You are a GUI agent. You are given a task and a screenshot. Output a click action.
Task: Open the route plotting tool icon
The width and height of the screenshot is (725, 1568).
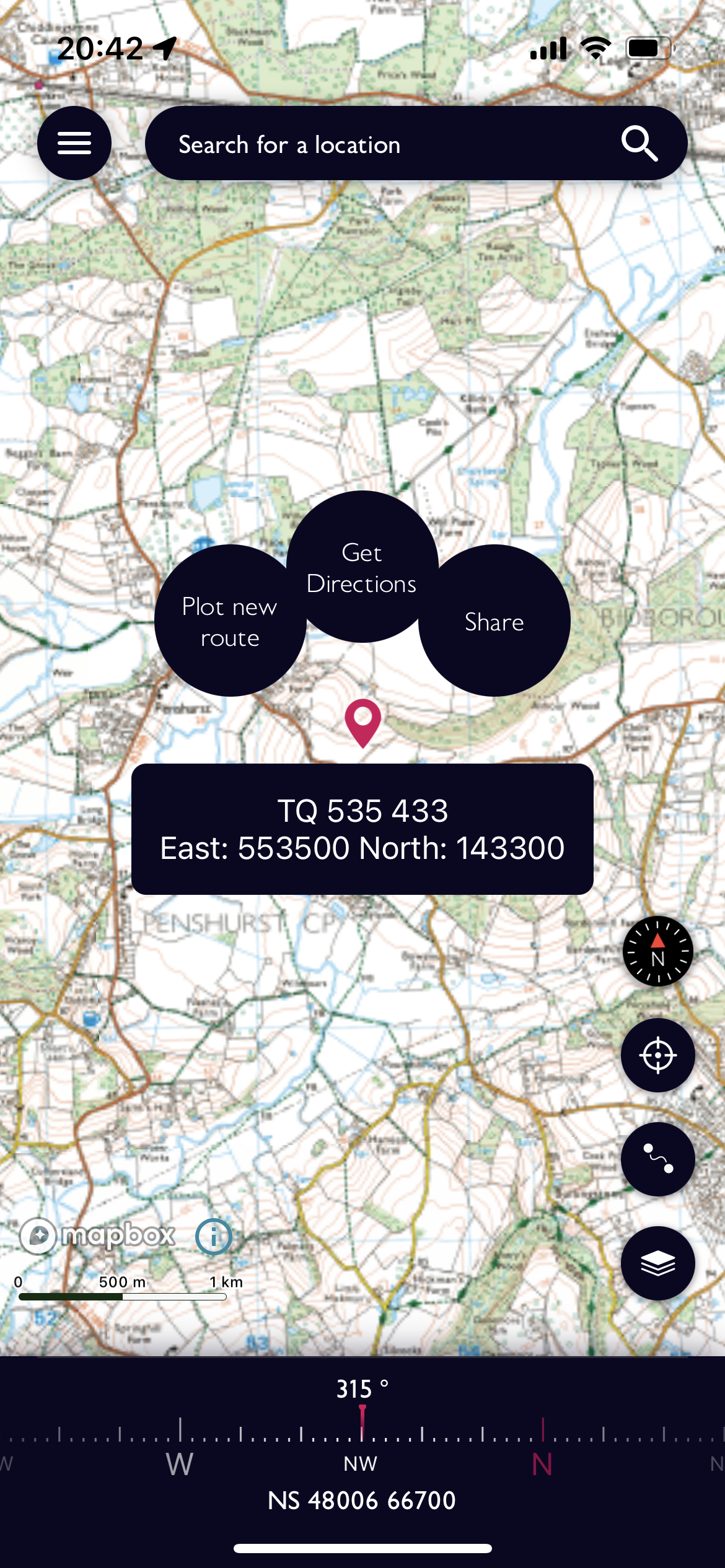(657, 1159)
